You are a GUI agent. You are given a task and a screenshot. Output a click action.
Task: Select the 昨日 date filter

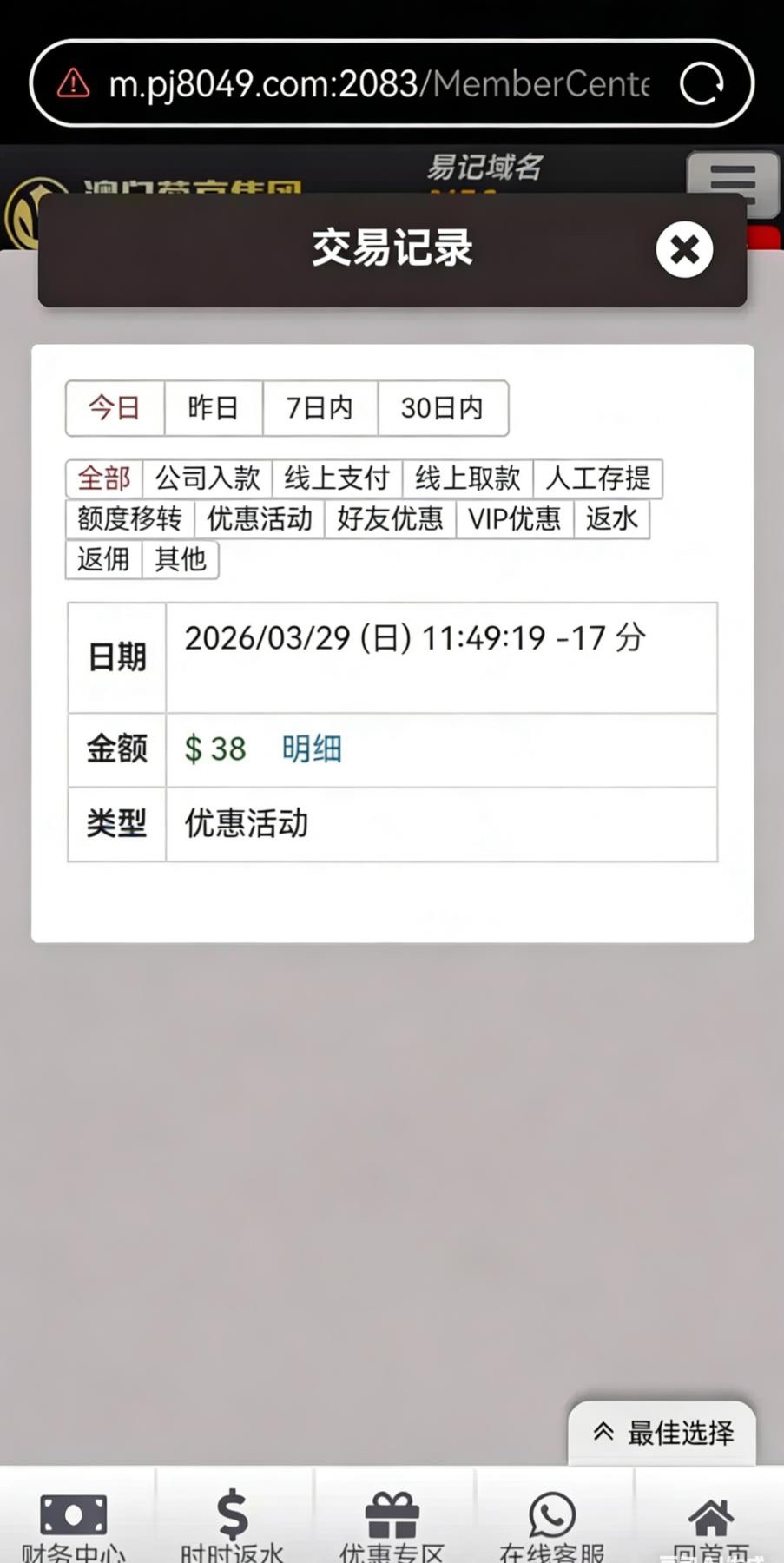point(213,407)
